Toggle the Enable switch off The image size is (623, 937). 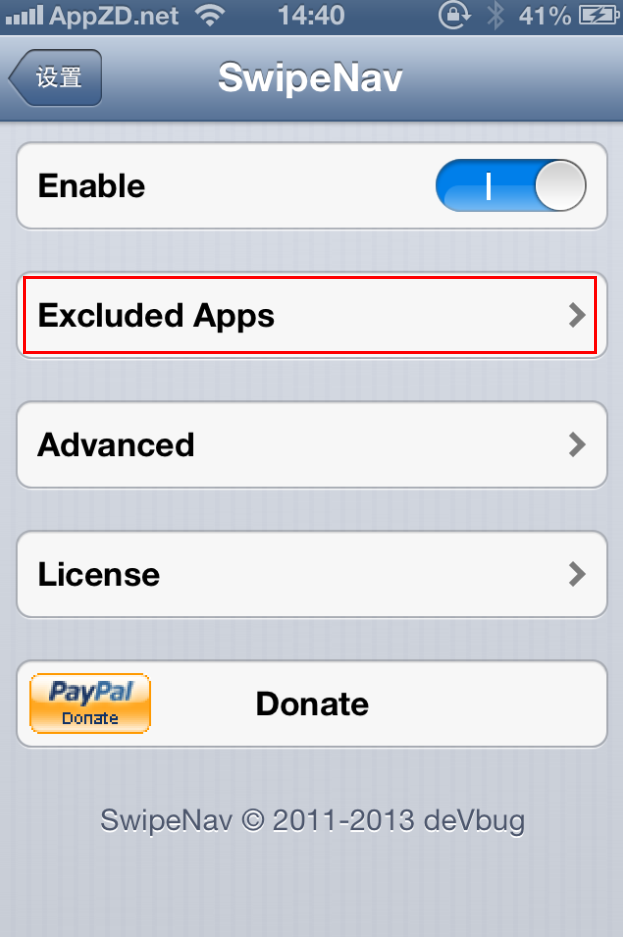(x=510, y=186)
